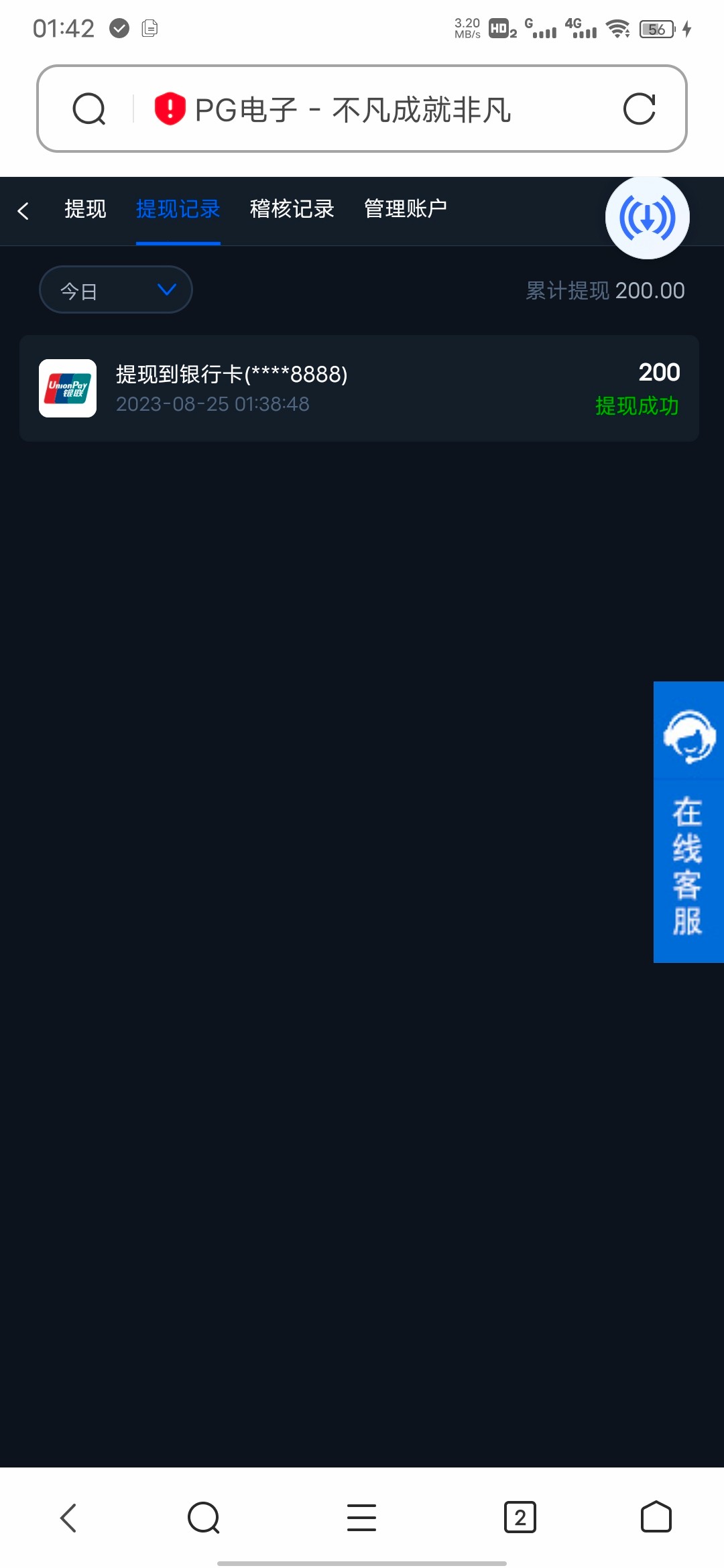This screenshot has width=724, height=1568.
Task: Switch to the 管理账户 tab
Action: click(x=405, y=209)
